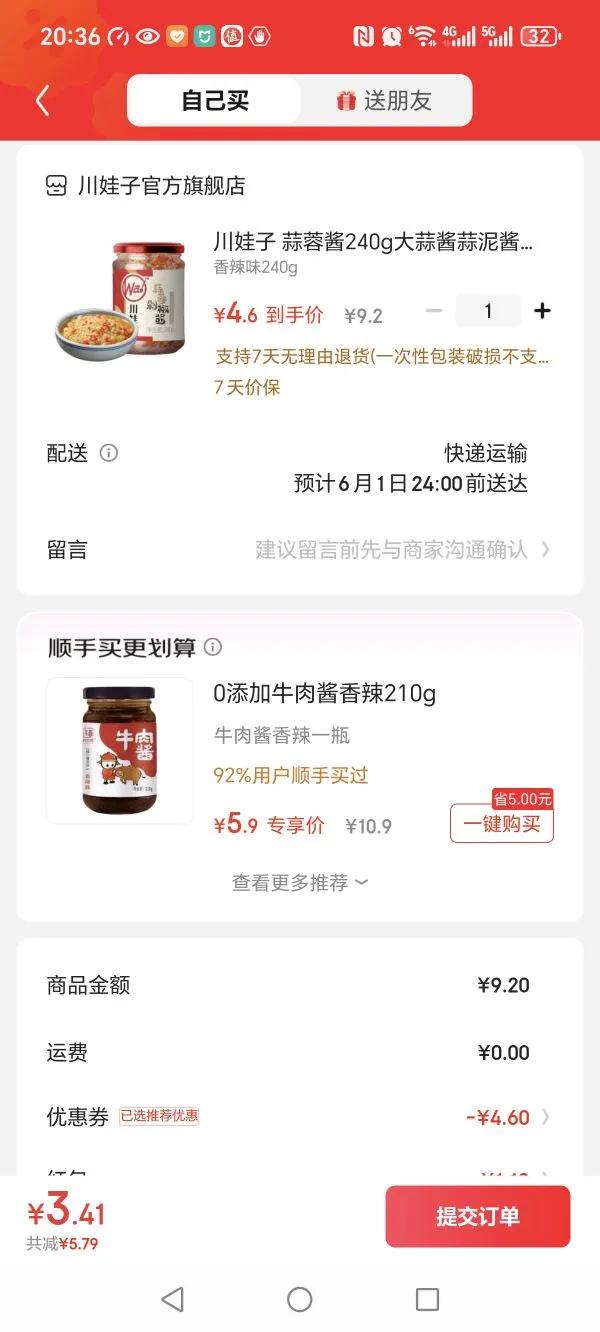
Task: Increase quantity with the plus button
Action: pos(542,311)
